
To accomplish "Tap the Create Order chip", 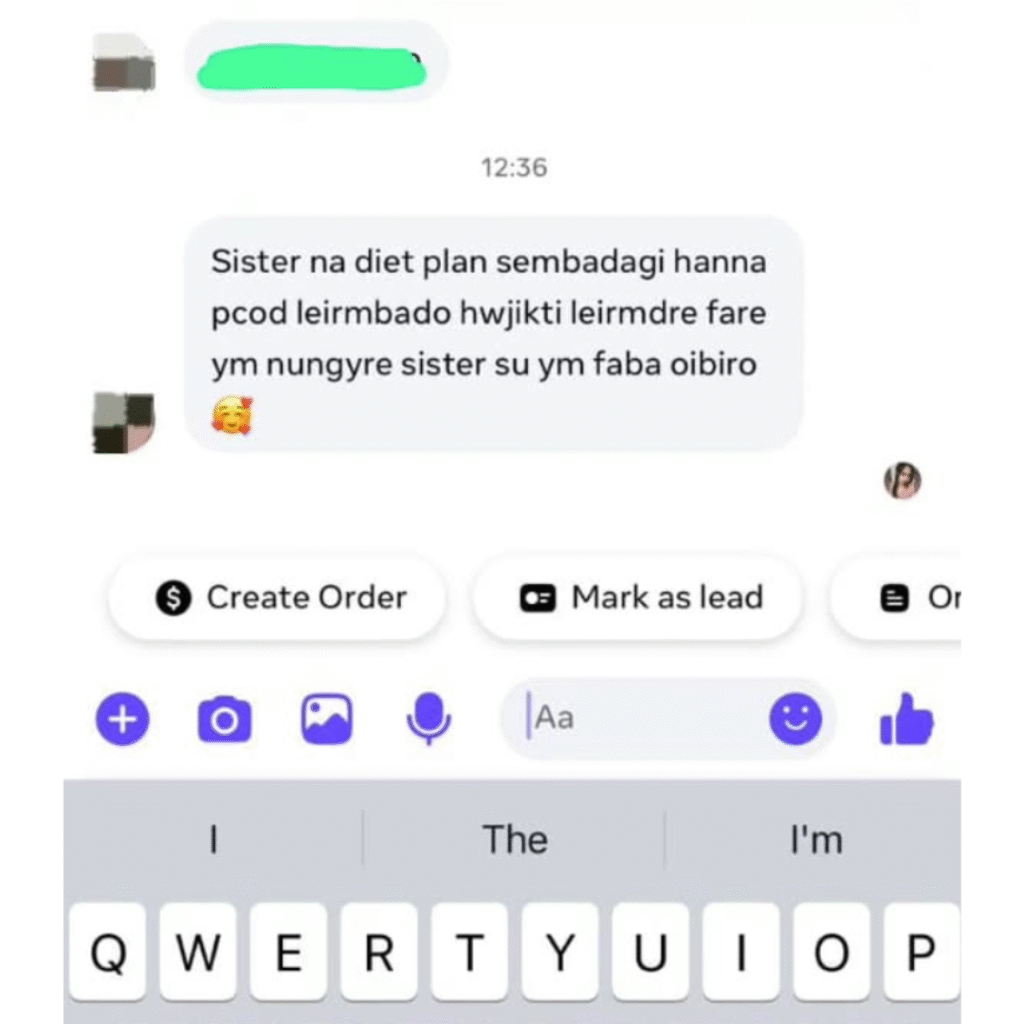I will tap(277, 598).
